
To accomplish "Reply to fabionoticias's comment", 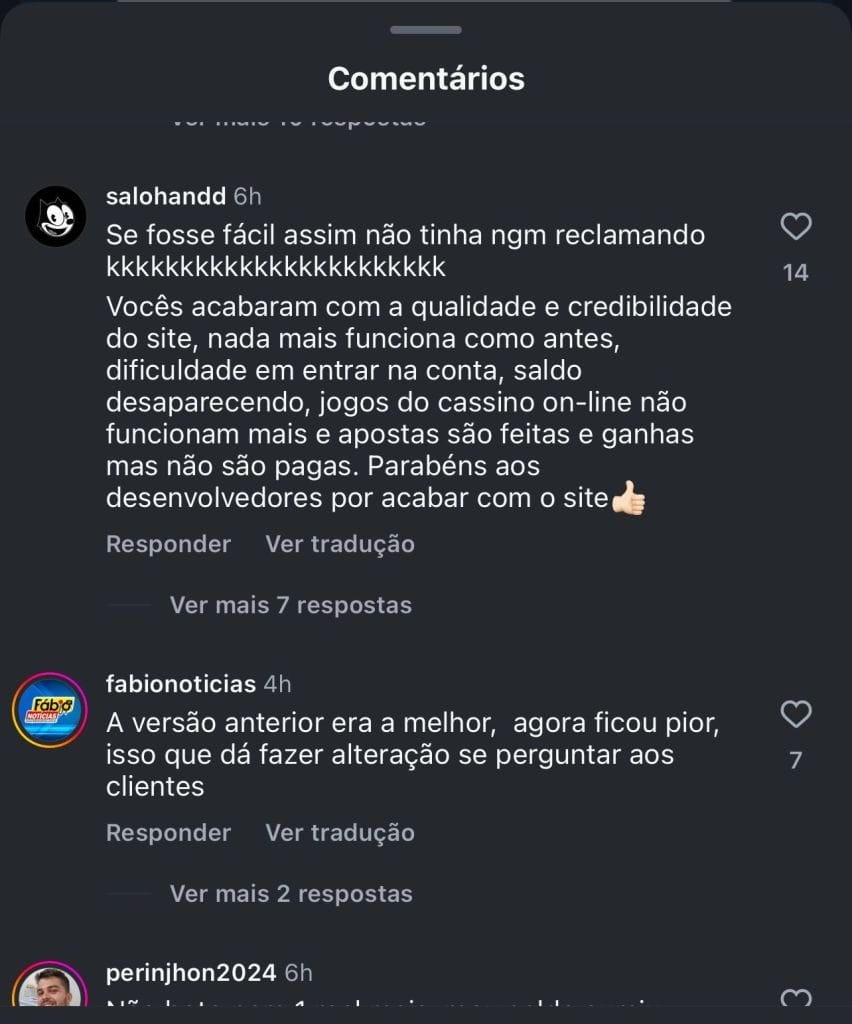I will (168, 832).
